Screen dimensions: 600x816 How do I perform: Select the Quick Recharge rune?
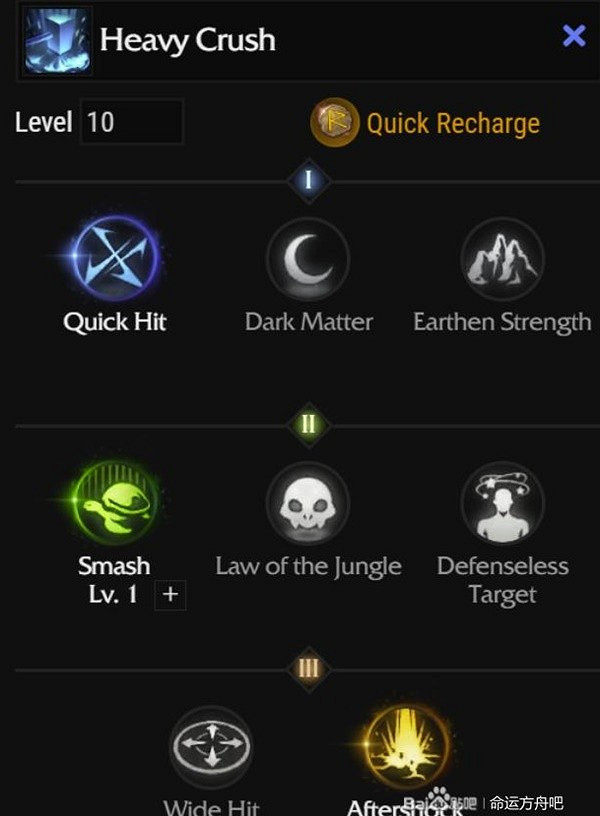[x=427, y=124]
